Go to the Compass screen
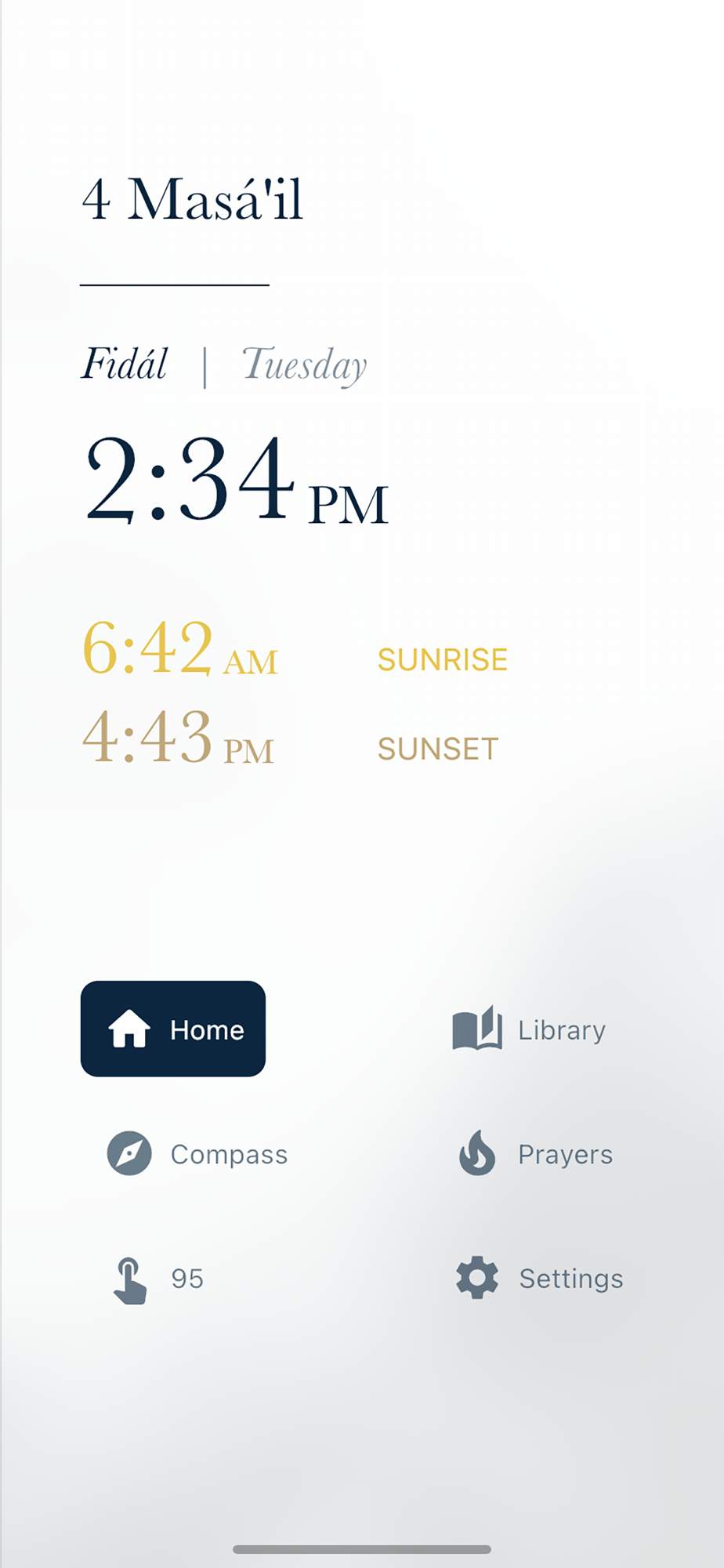The image size is (724, 1568). point(197,1153)
